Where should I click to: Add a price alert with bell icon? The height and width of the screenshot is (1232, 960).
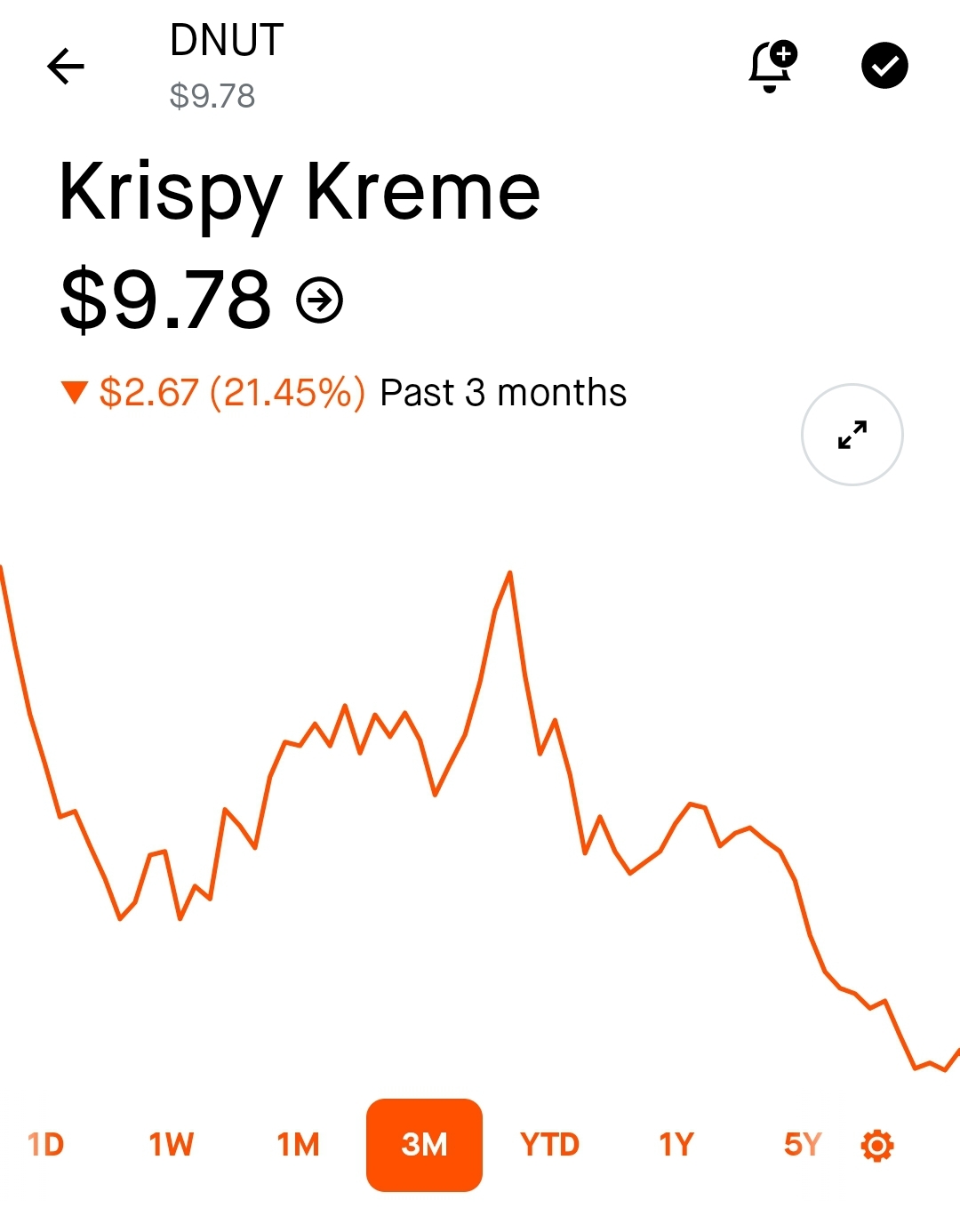point(772,67)
